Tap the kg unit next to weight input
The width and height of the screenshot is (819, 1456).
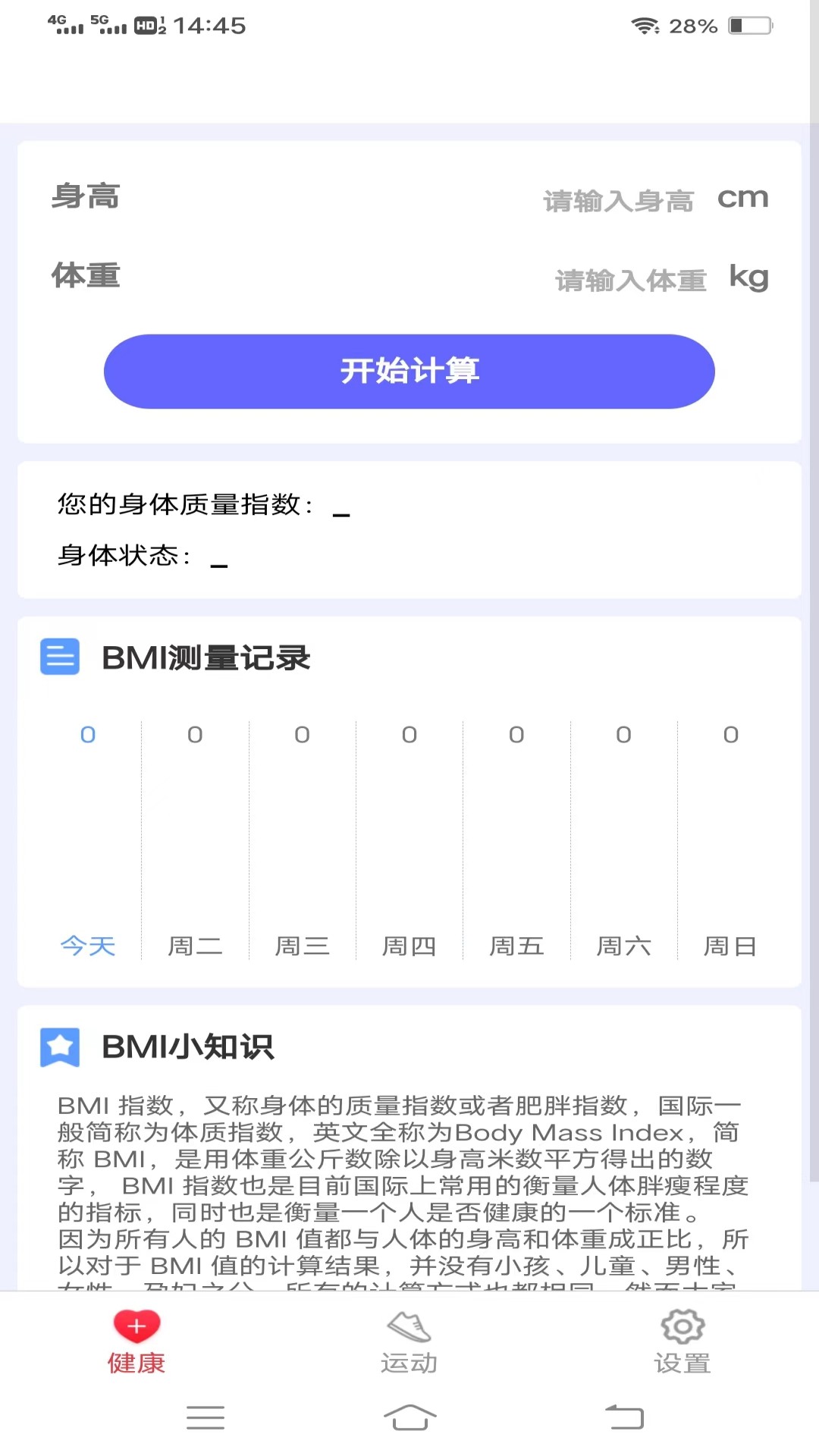click(748, 278)
